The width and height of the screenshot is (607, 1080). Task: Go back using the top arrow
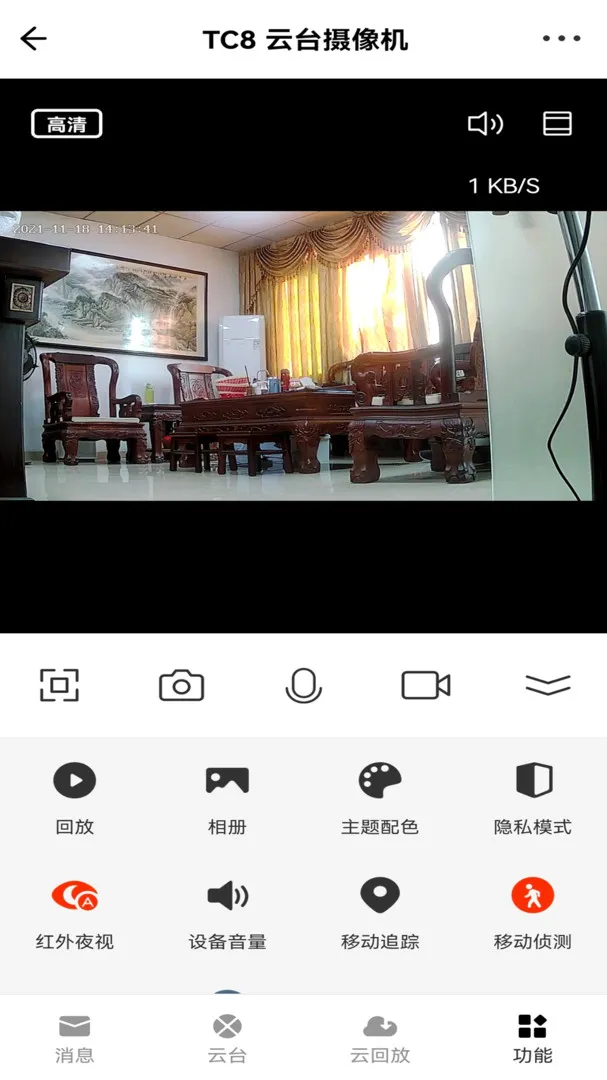tap(34, 40)
